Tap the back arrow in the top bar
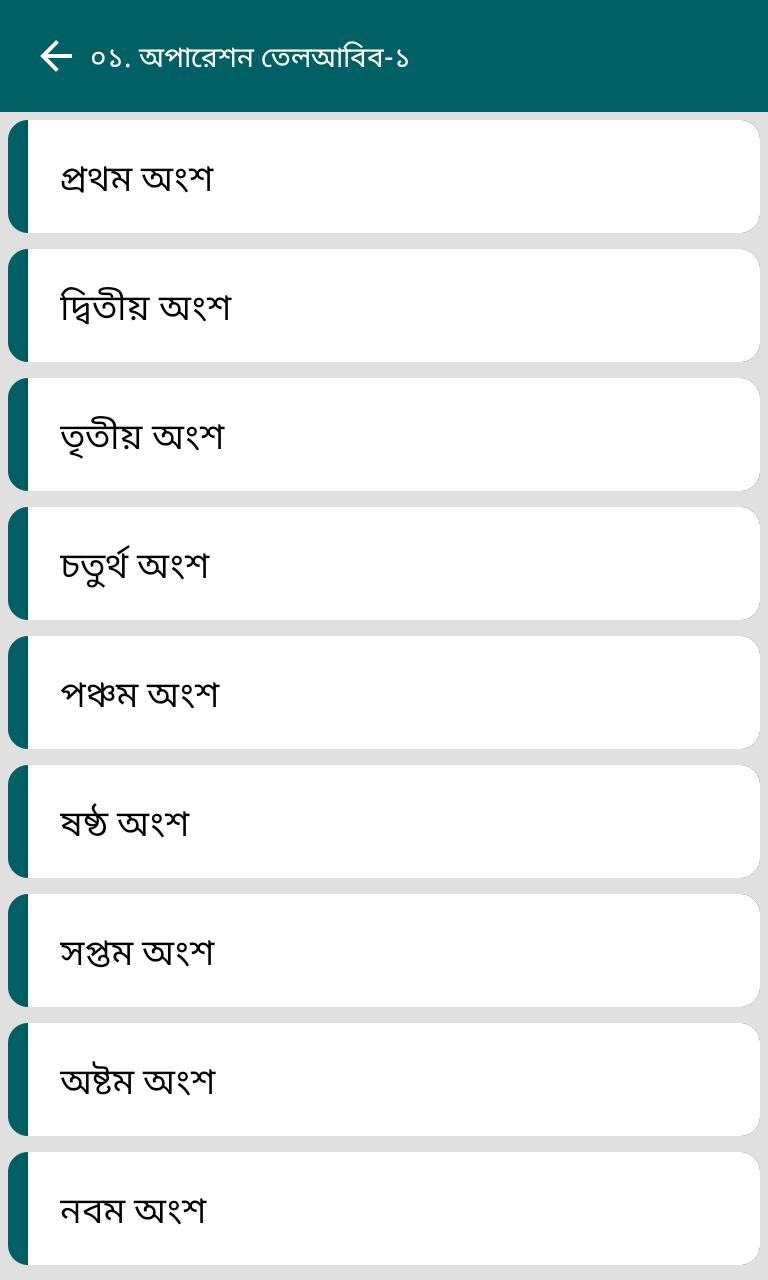768x1280 pixels. [x=55, y=56]
